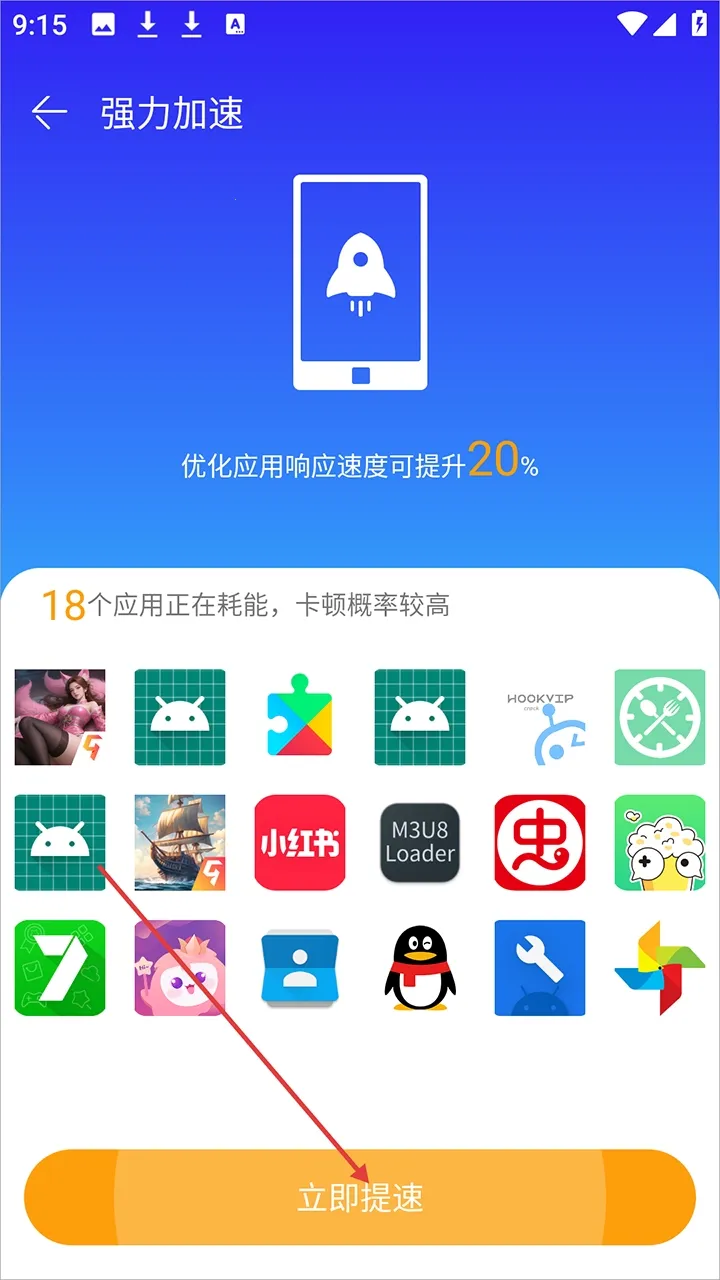Select the M3U8 Loader app icon
Image resolution: width=720 pixels, height=1280 pixels.
tap(420, 843)
